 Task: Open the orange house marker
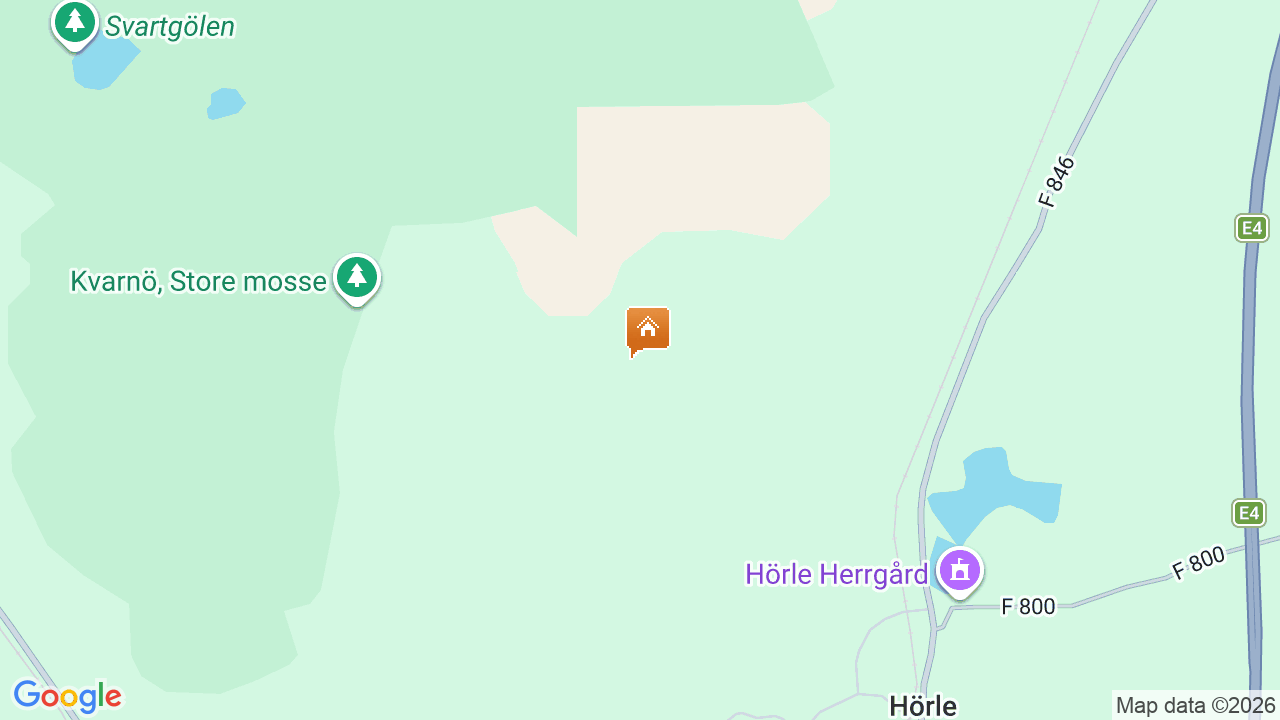tap(648, 329)
